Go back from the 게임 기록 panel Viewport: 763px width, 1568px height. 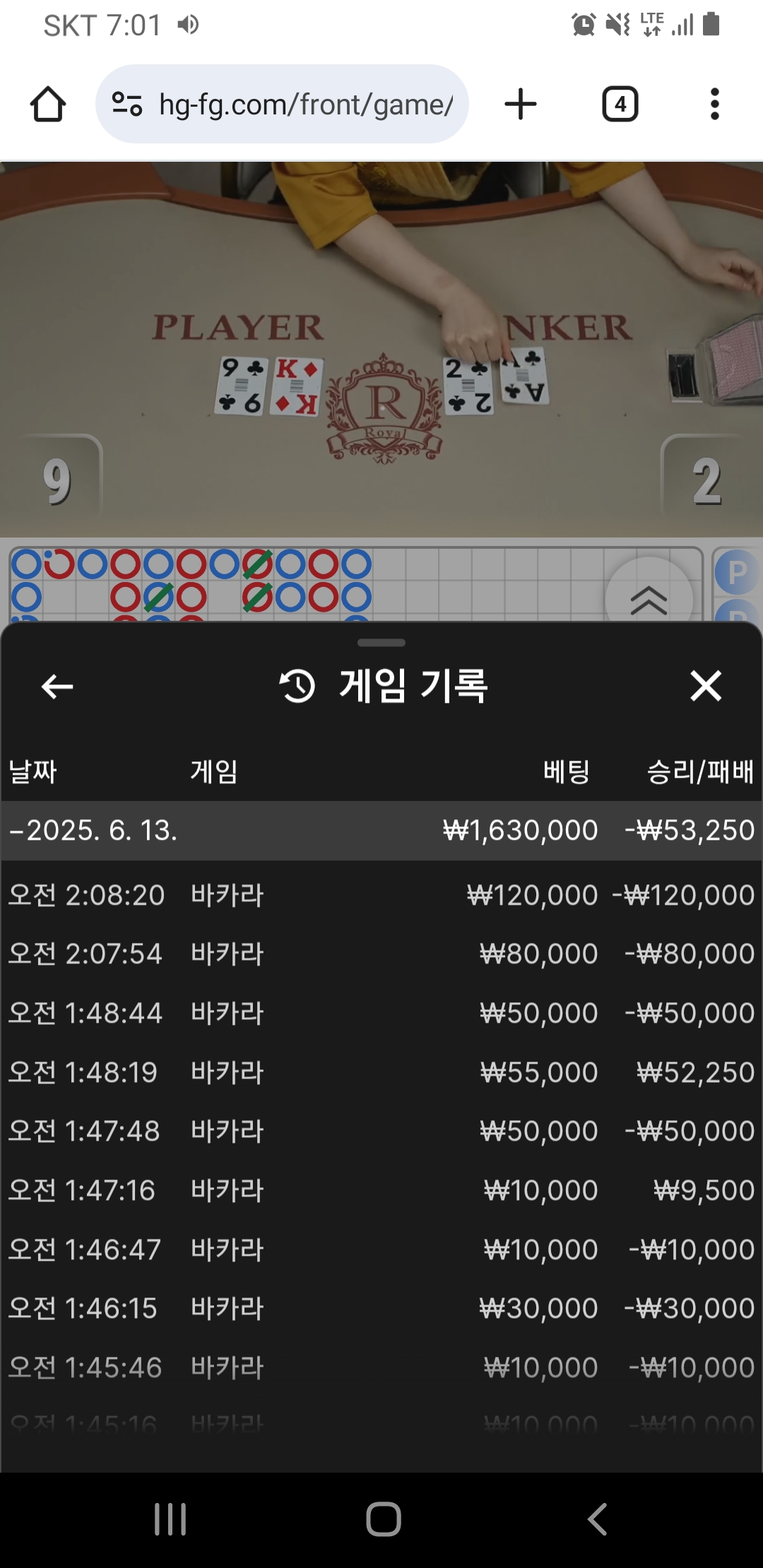pos(57,686)
